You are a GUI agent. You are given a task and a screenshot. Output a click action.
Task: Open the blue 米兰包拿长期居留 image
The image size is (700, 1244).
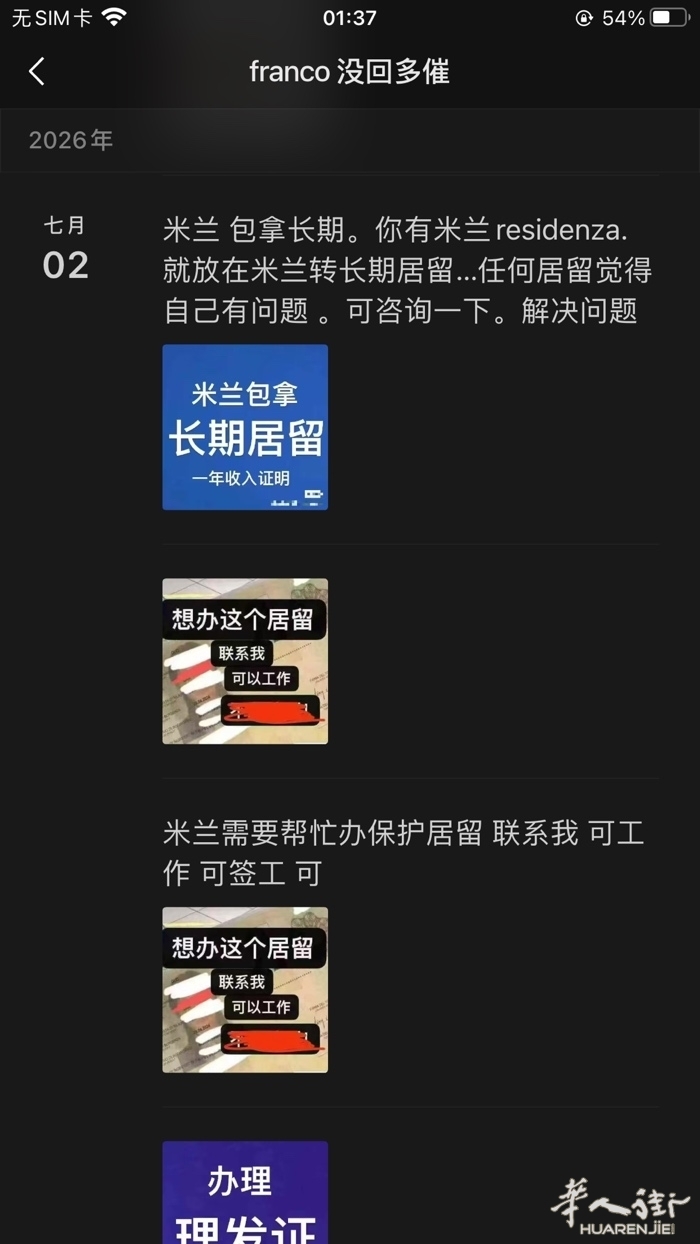coord(245,427)
